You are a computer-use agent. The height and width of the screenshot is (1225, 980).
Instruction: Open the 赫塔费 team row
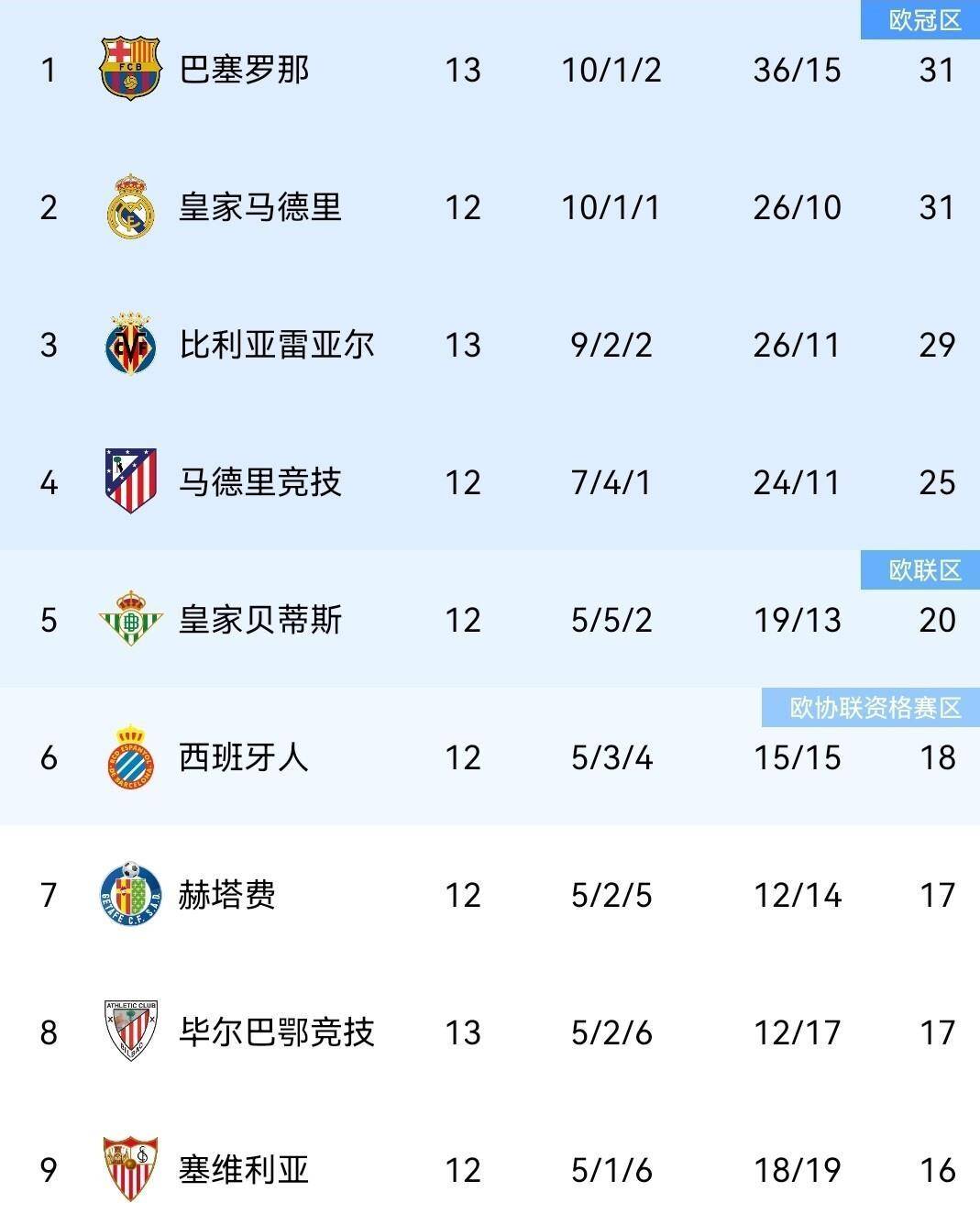point(227,895)
